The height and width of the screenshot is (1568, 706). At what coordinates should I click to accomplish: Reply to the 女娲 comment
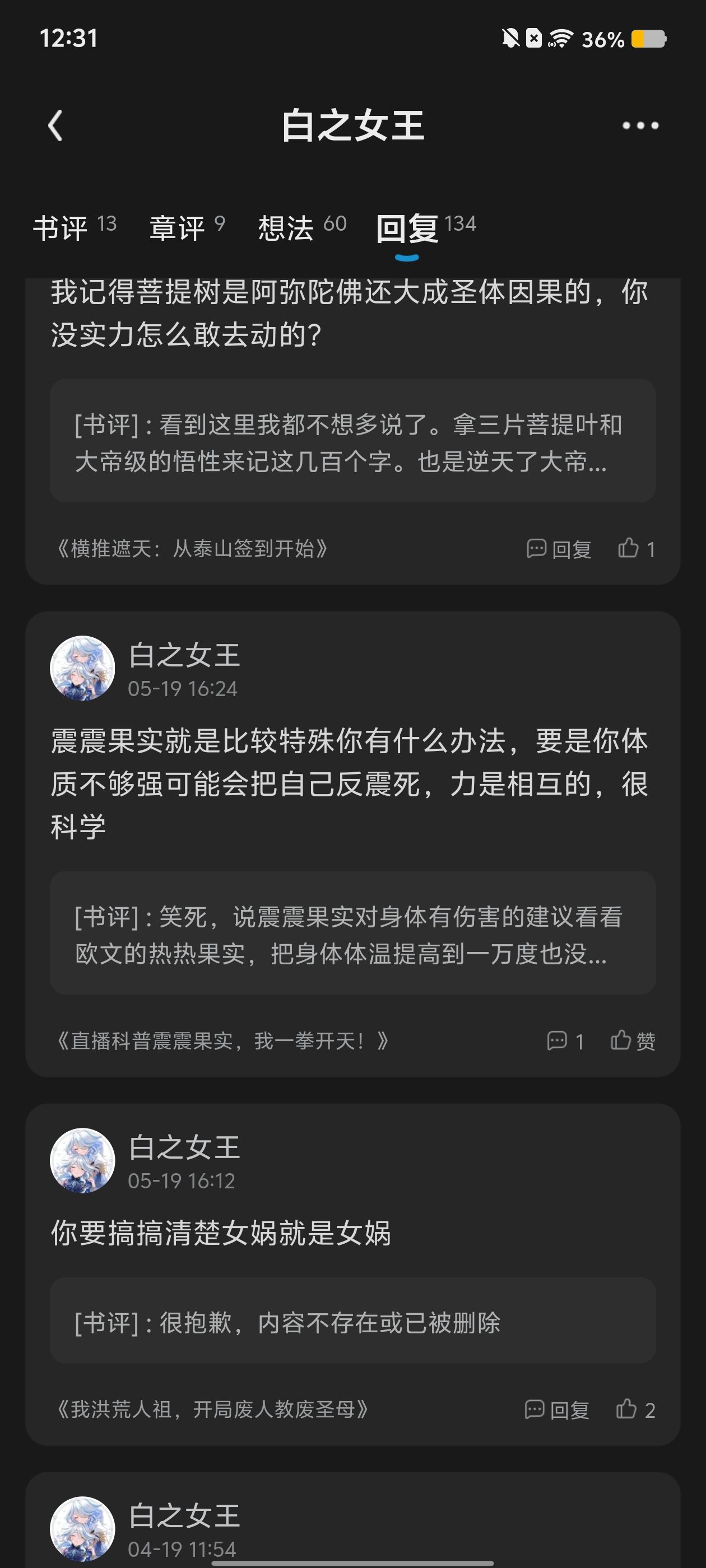coord(557,1409)
